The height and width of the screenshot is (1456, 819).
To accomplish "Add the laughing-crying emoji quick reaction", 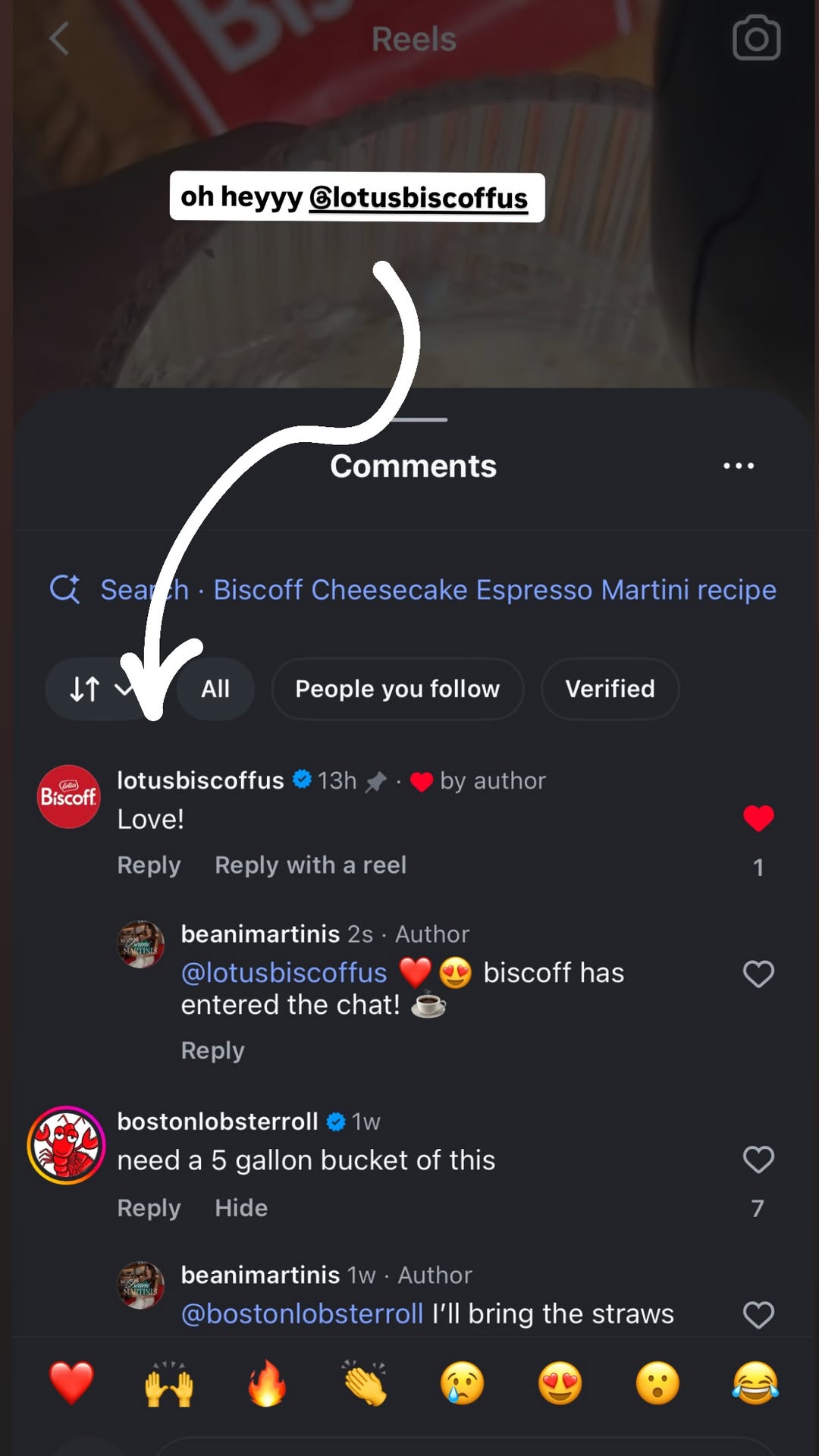I will point(755,1383).
